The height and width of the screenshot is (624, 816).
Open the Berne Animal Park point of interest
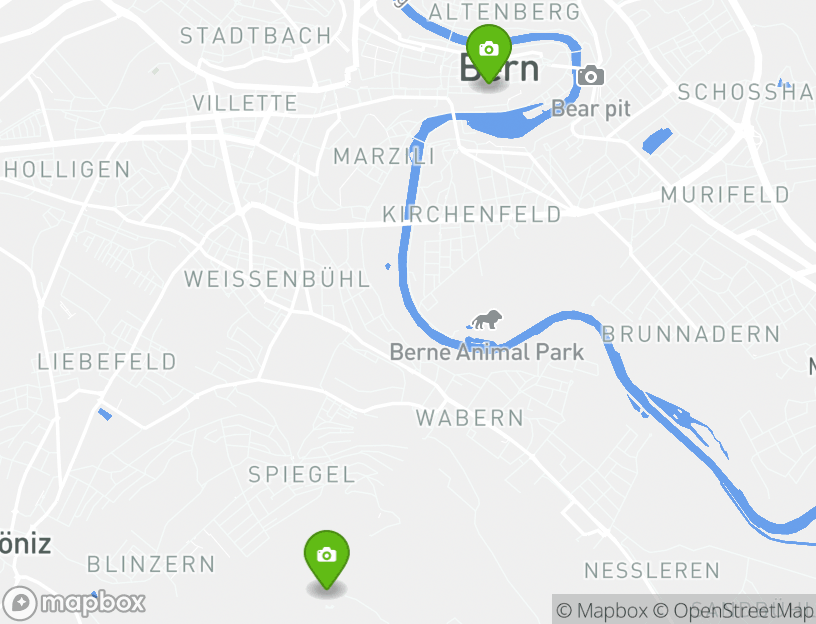tap(486, 322)
